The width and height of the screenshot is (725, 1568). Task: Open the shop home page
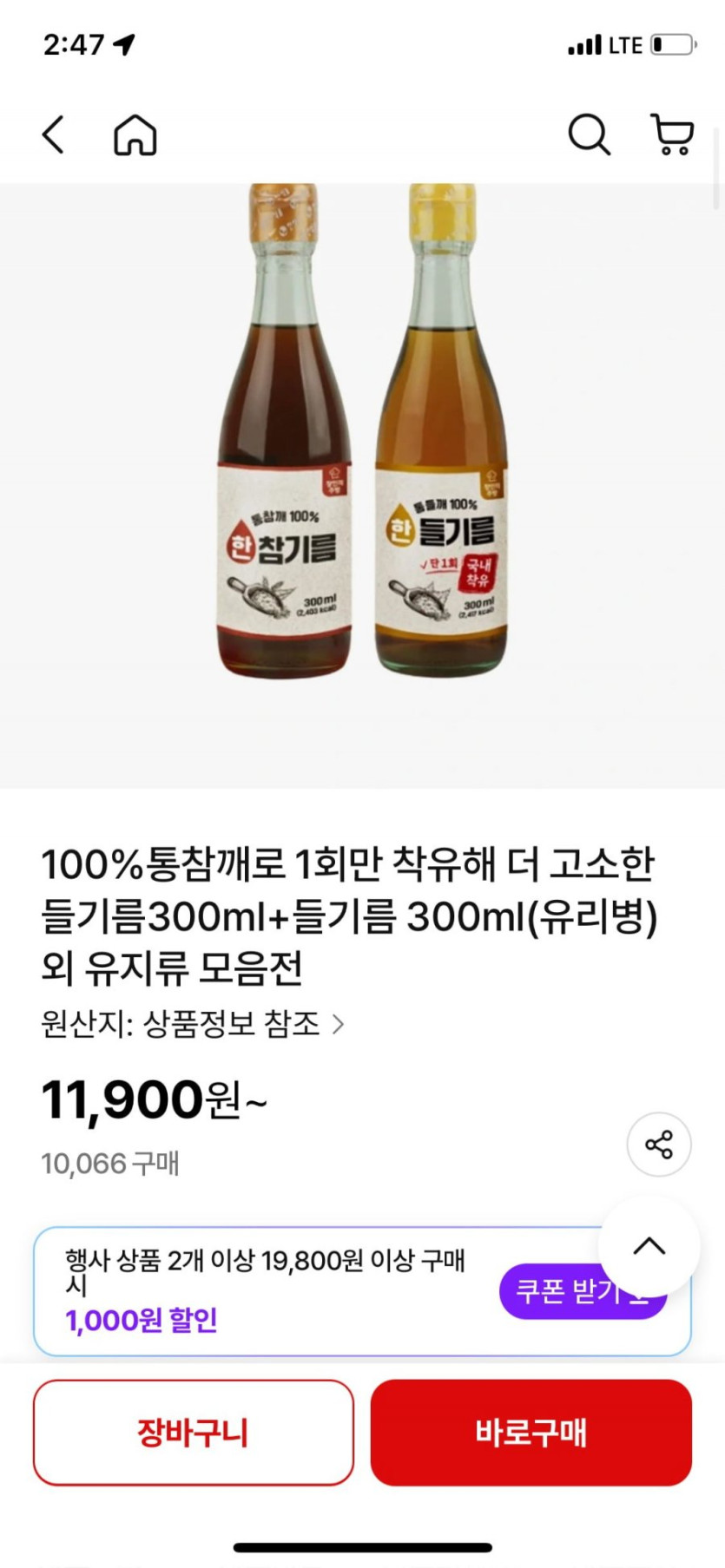coord(135,135)
